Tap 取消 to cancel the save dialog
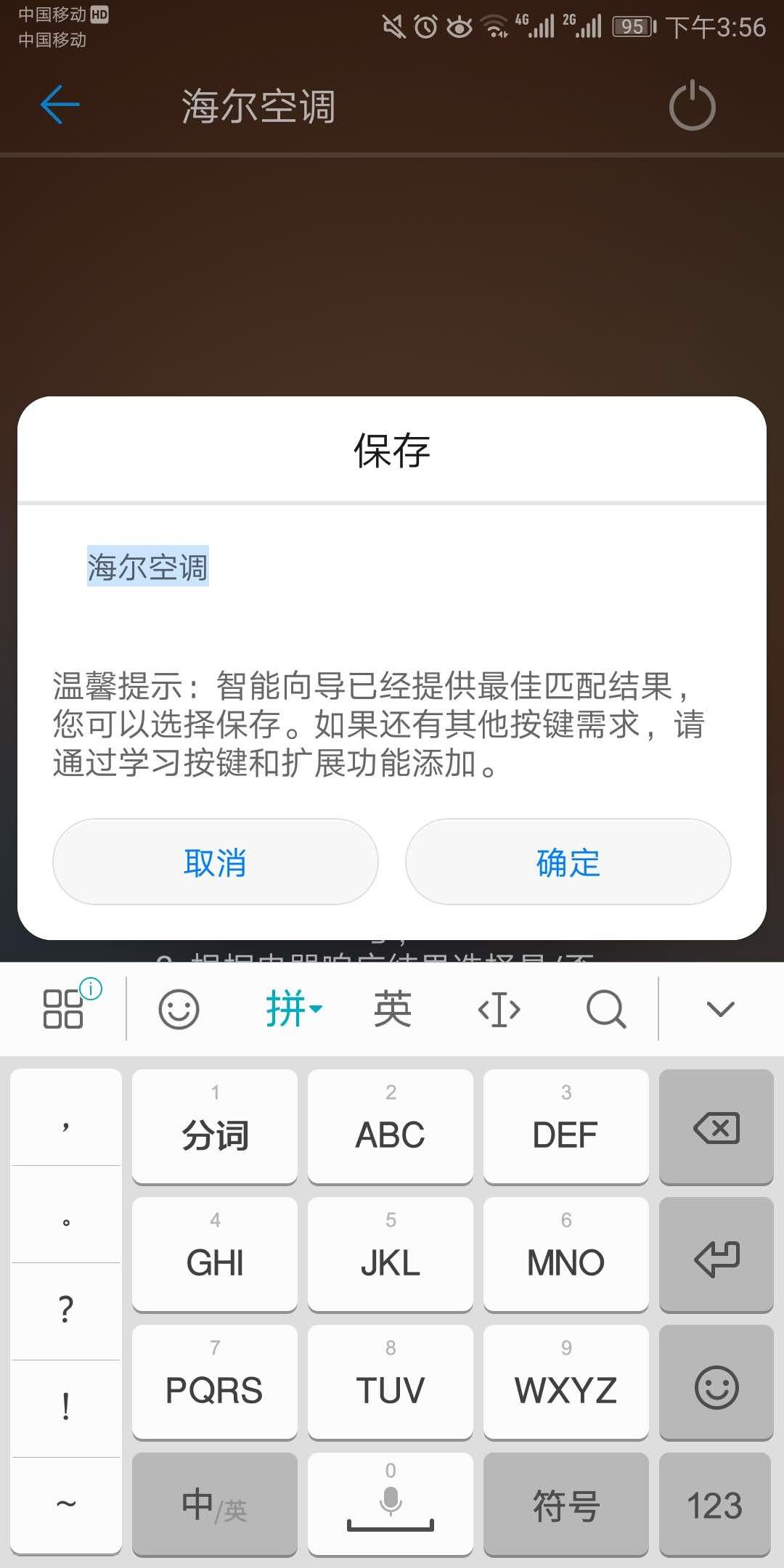 tap(215, 862)
